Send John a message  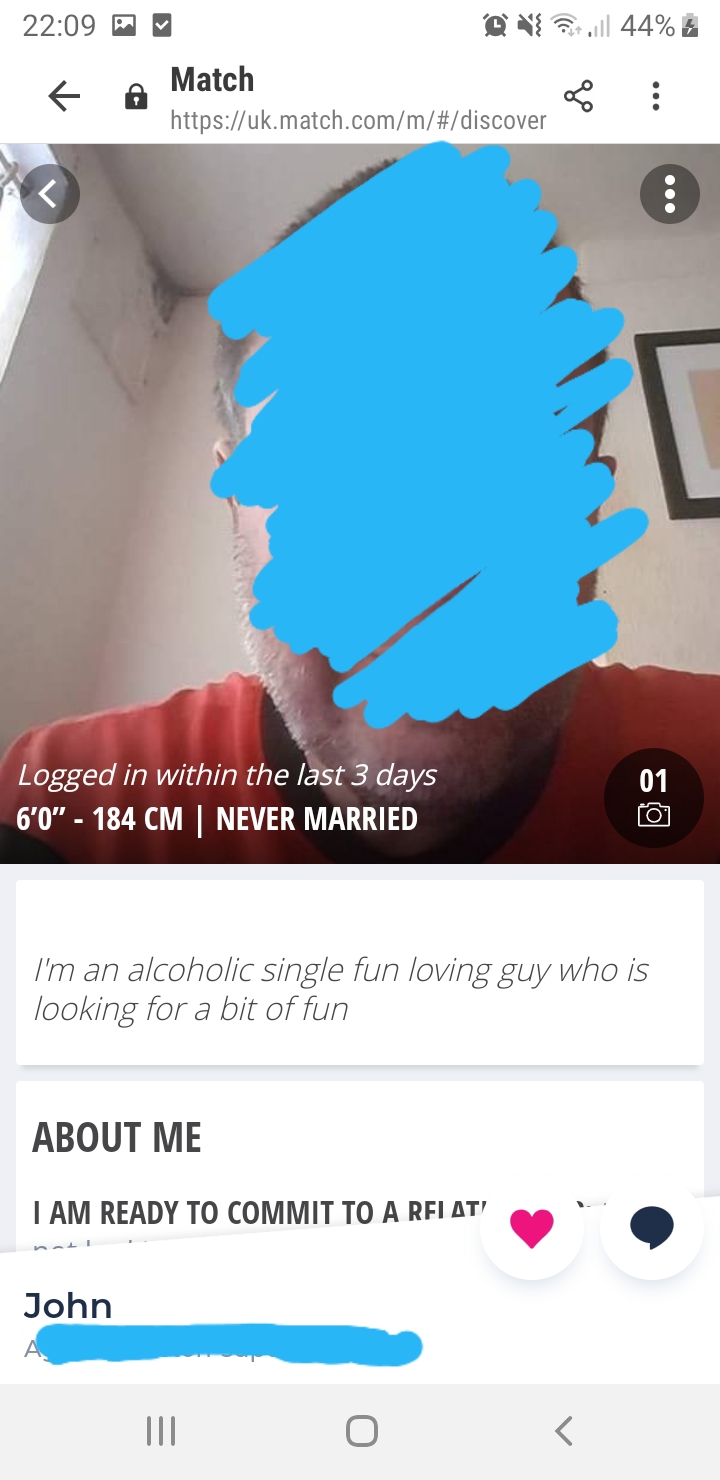[651, 1228]
